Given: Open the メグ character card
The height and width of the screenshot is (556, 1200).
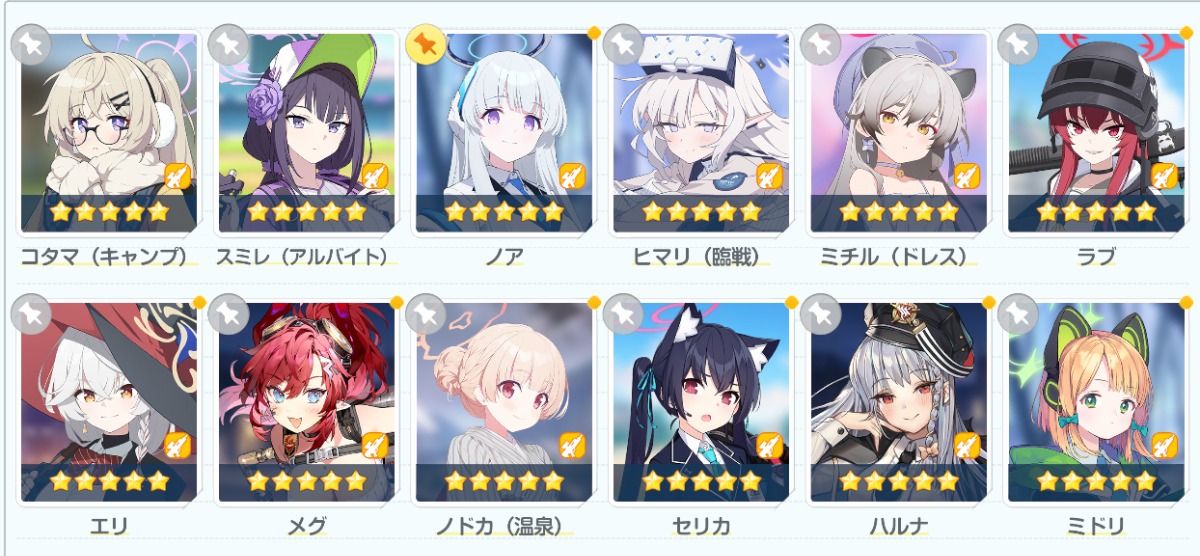Looking at the screenshot, I should tap(306, 400).
